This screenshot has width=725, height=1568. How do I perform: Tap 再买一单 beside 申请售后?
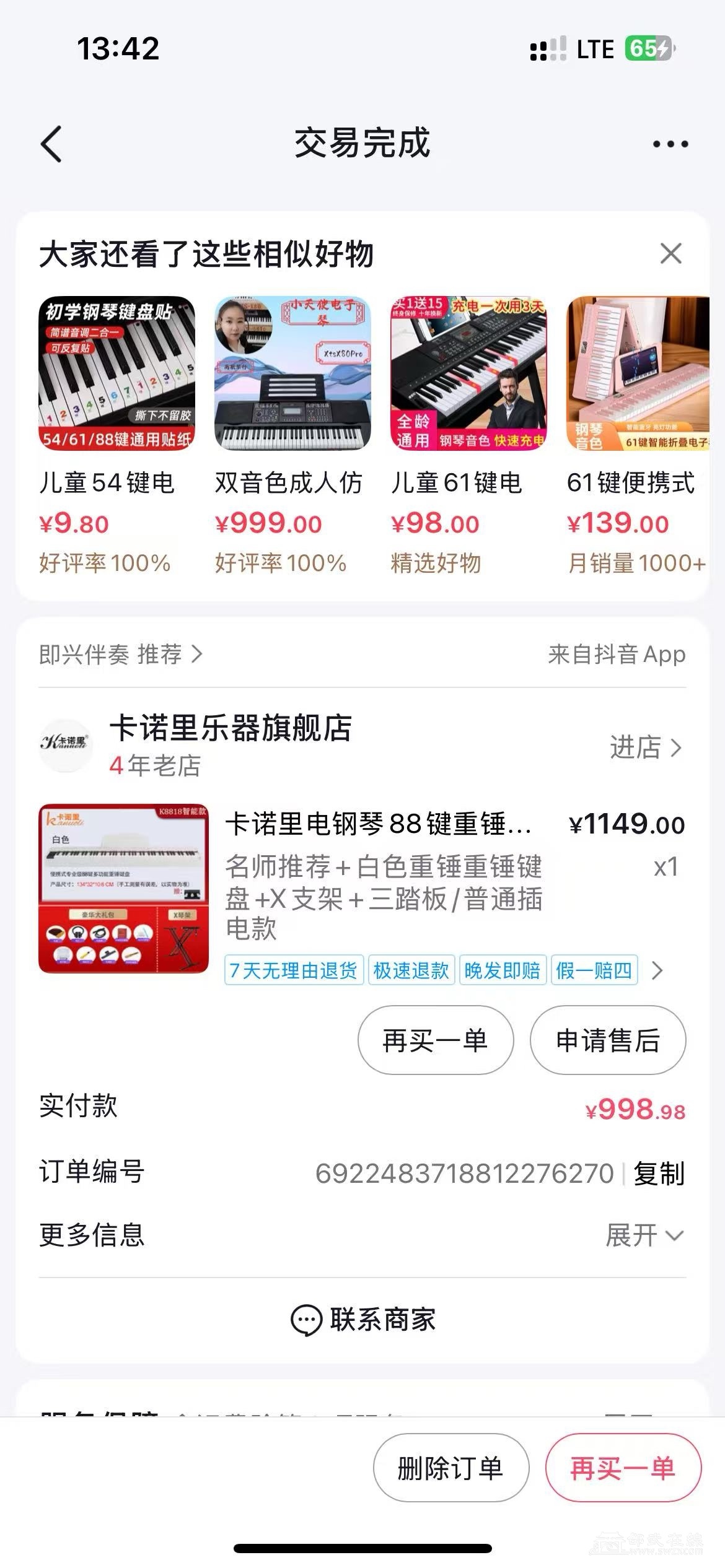pos(436,1041)
